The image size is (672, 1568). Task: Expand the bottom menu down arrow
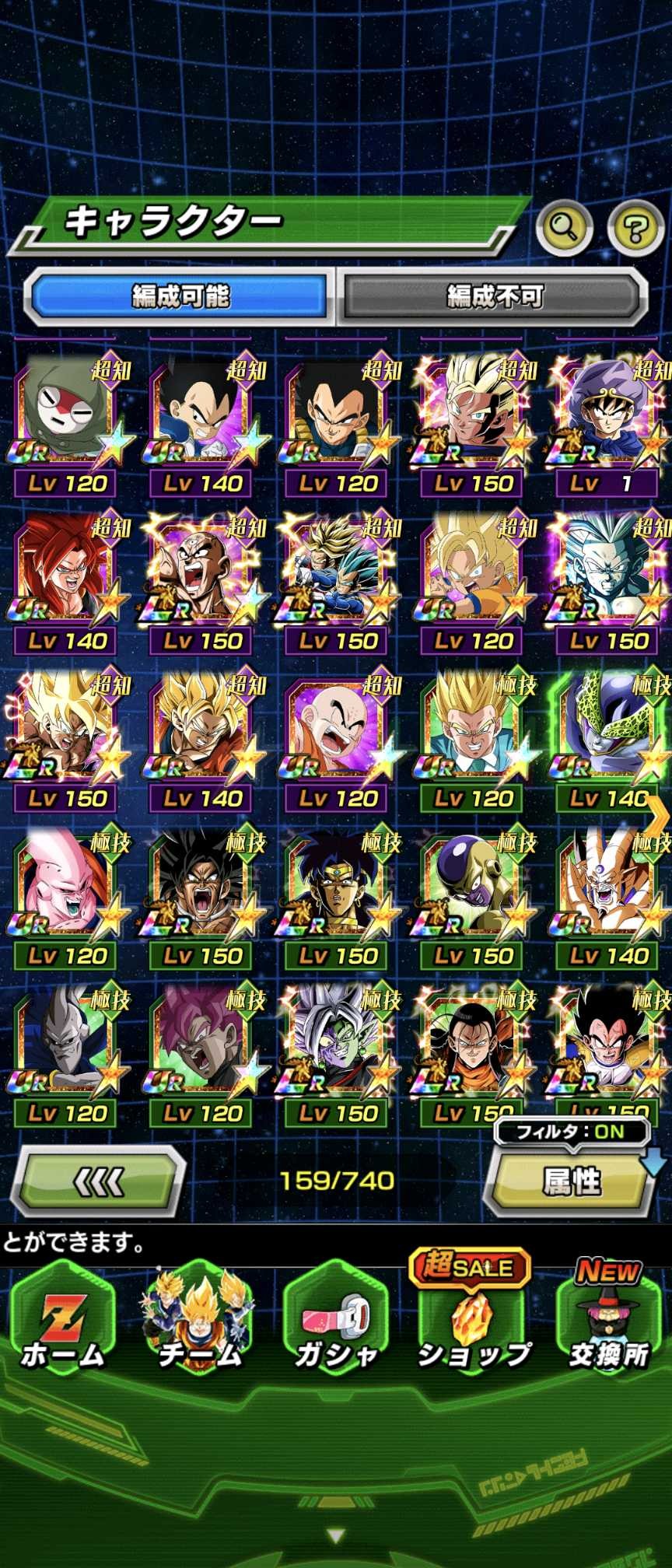(x=336, y=1535)
